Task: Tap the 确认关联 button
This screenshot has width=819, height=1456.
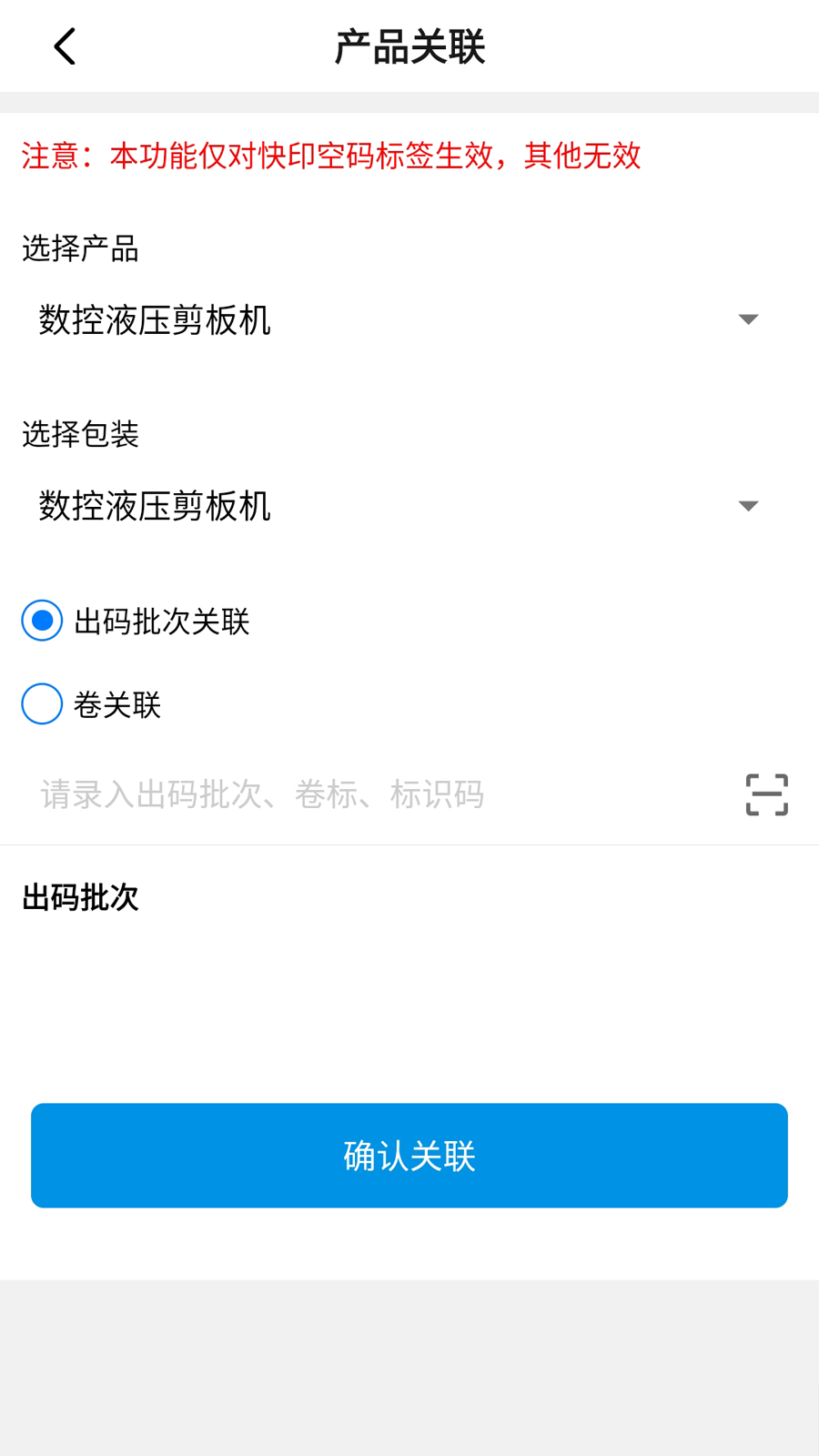Action: tap(409, 1156)
